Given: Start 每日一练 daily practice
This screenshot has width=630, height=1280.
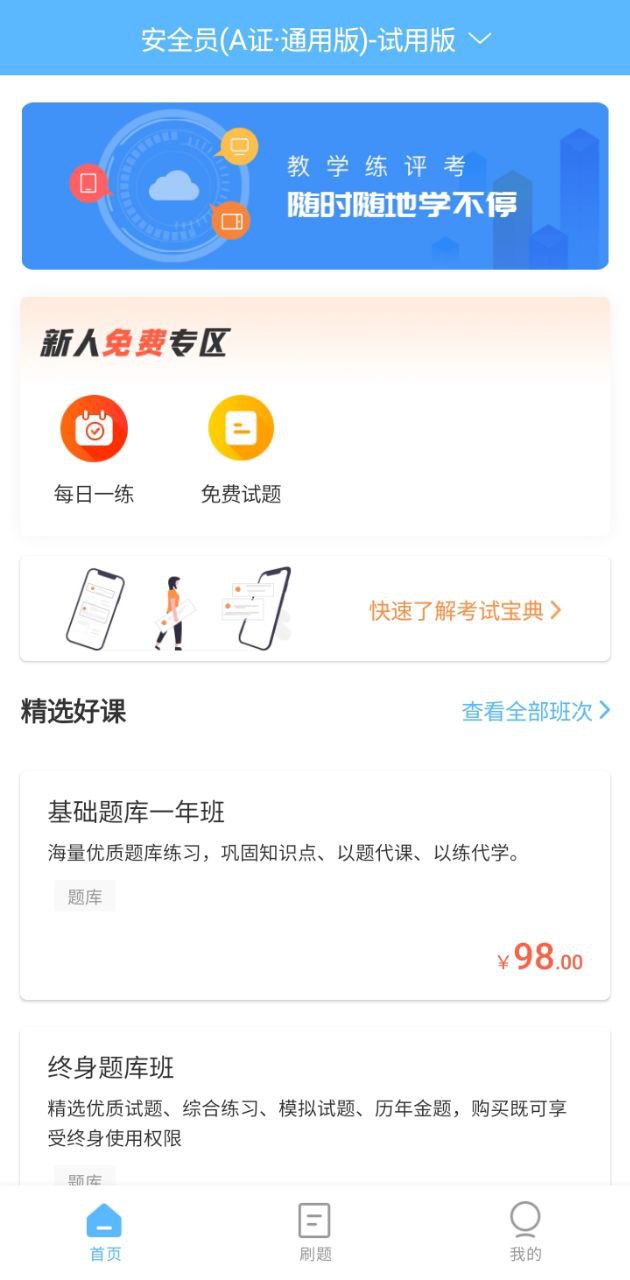Looking at the screenshot, I should click(x=94, y=448).
